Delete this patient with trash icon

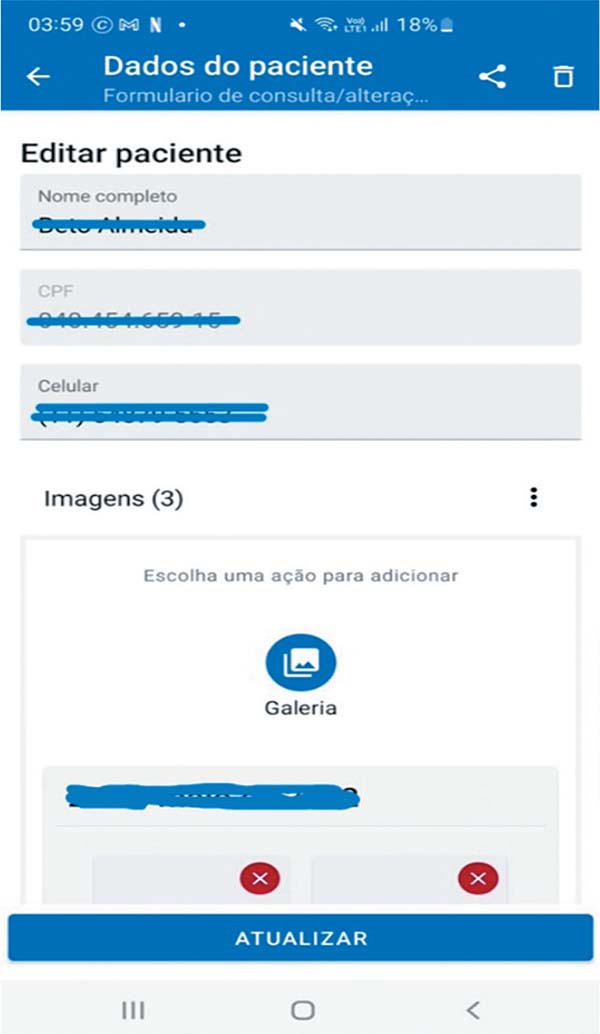563,77
